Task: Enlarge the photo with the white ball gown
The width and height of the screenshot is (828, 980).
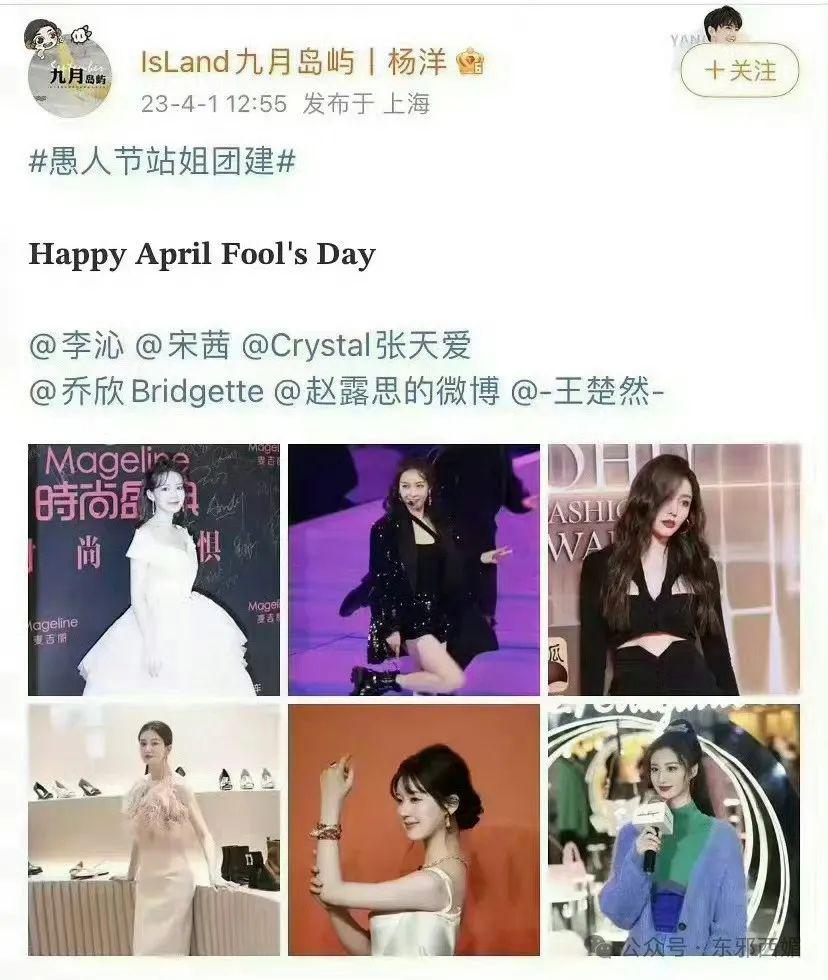Action: coord(154,570)
